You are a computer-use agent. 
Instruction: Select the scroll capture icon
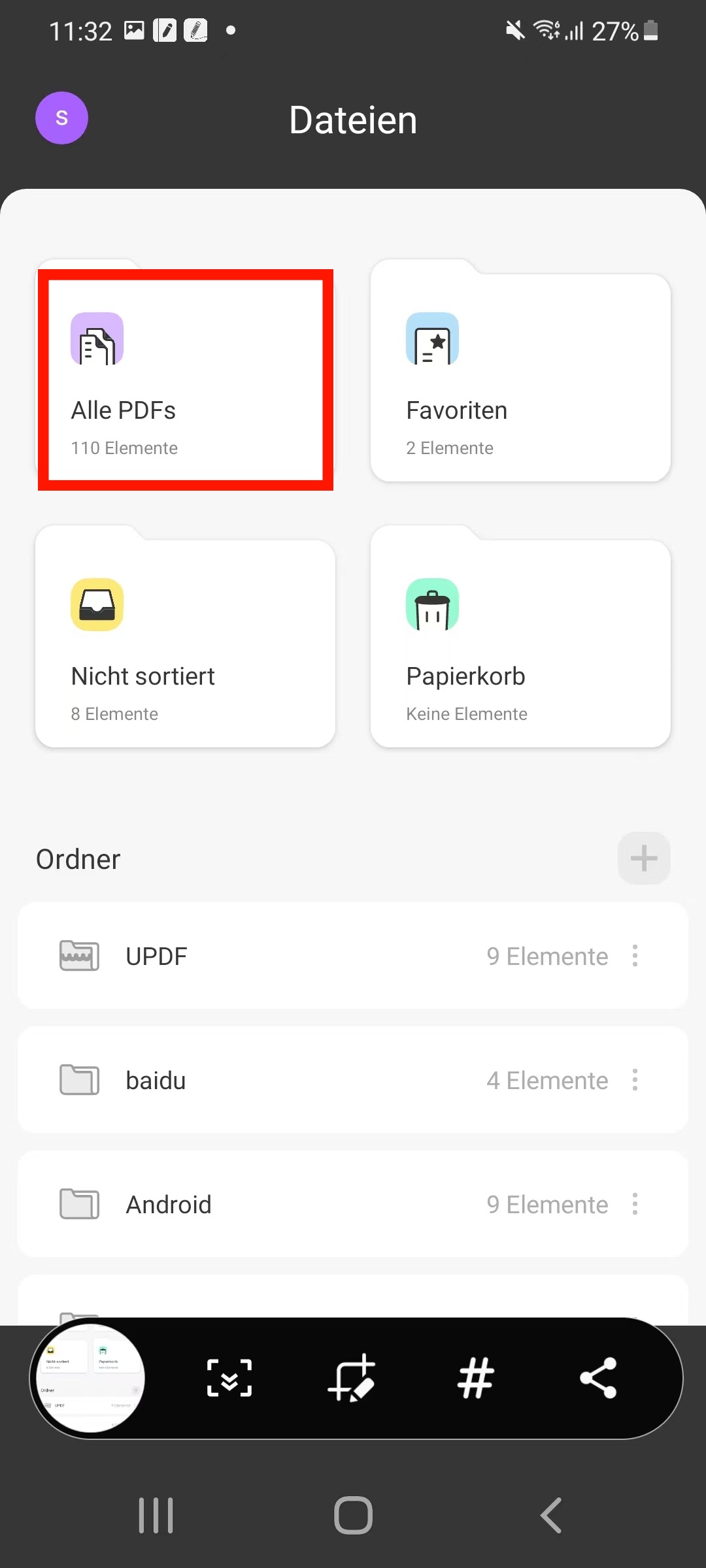coord(228,1377)
